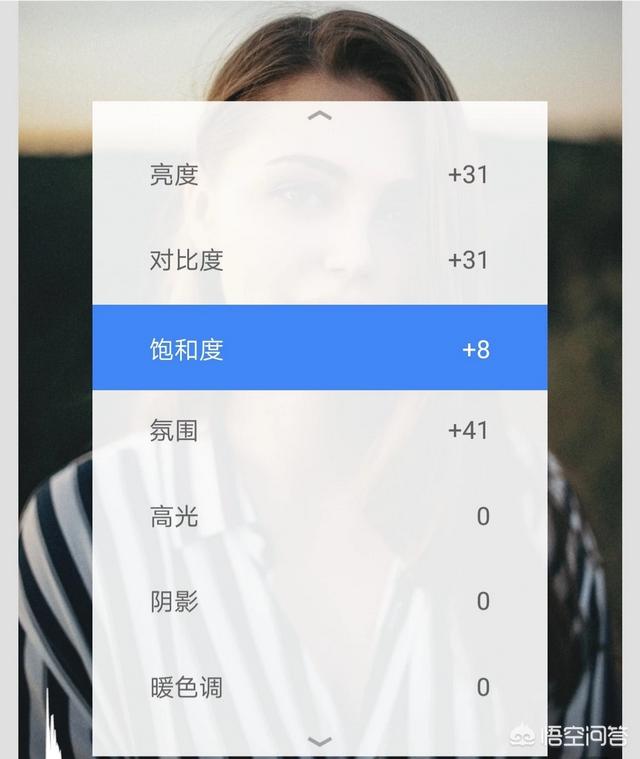Select the 暖色调 adjustment row

319,688
